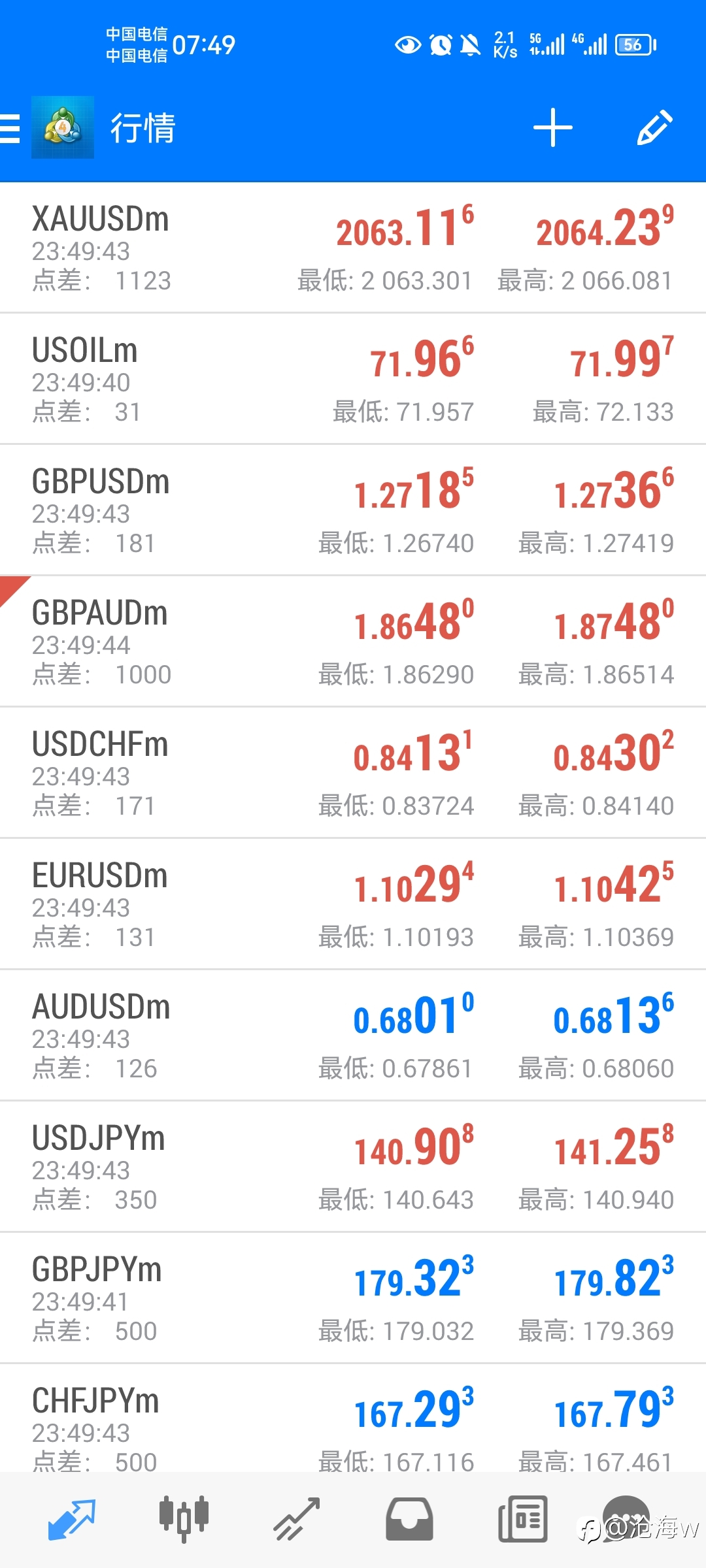
Task: Open the hamburger drawer menu
Action: click(x=10, y=127)
